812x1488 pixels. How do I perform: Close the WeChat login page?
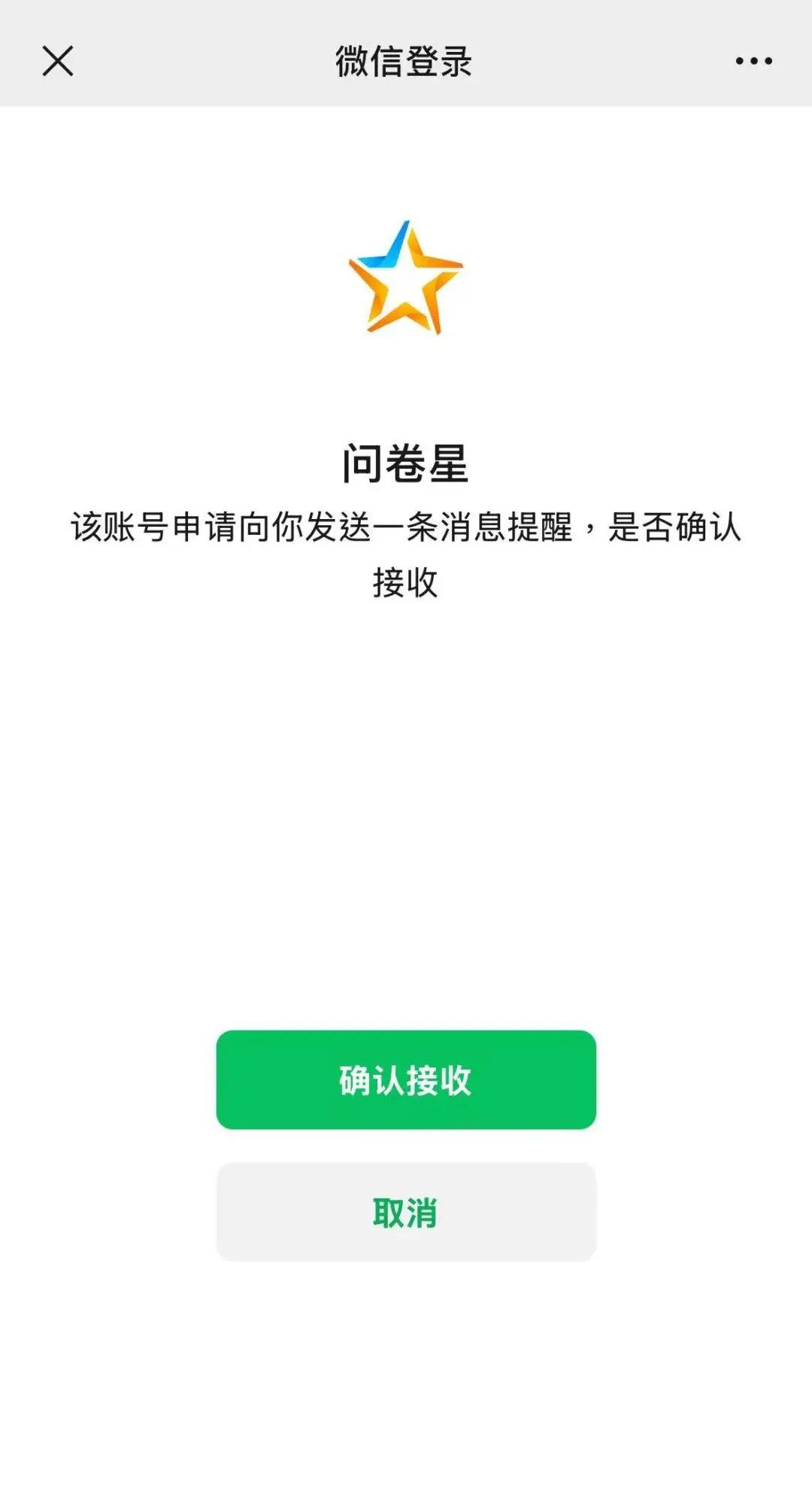(x=57, y=61)
